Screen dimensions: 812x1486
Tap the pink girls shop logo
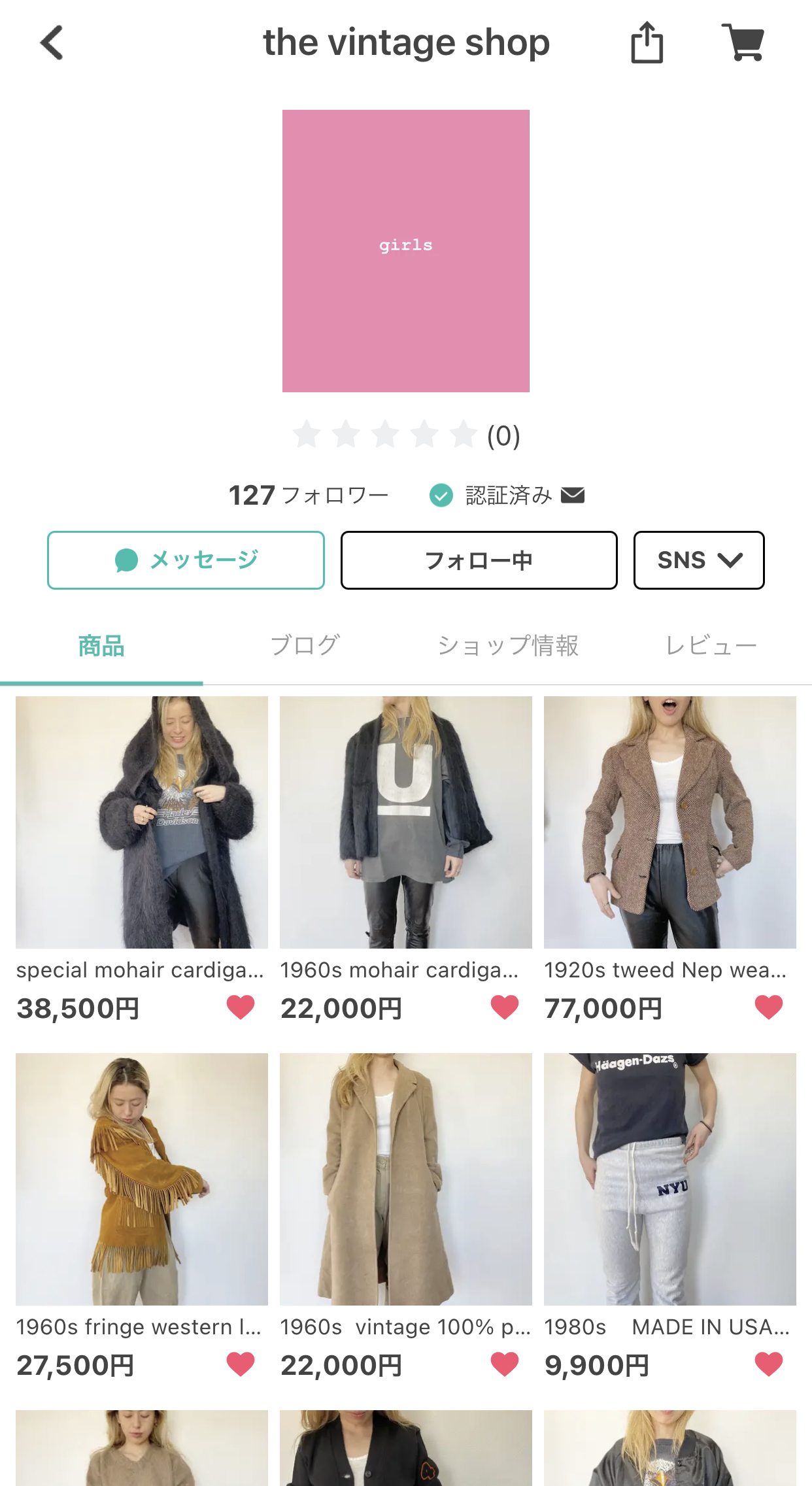coord(405,250)
